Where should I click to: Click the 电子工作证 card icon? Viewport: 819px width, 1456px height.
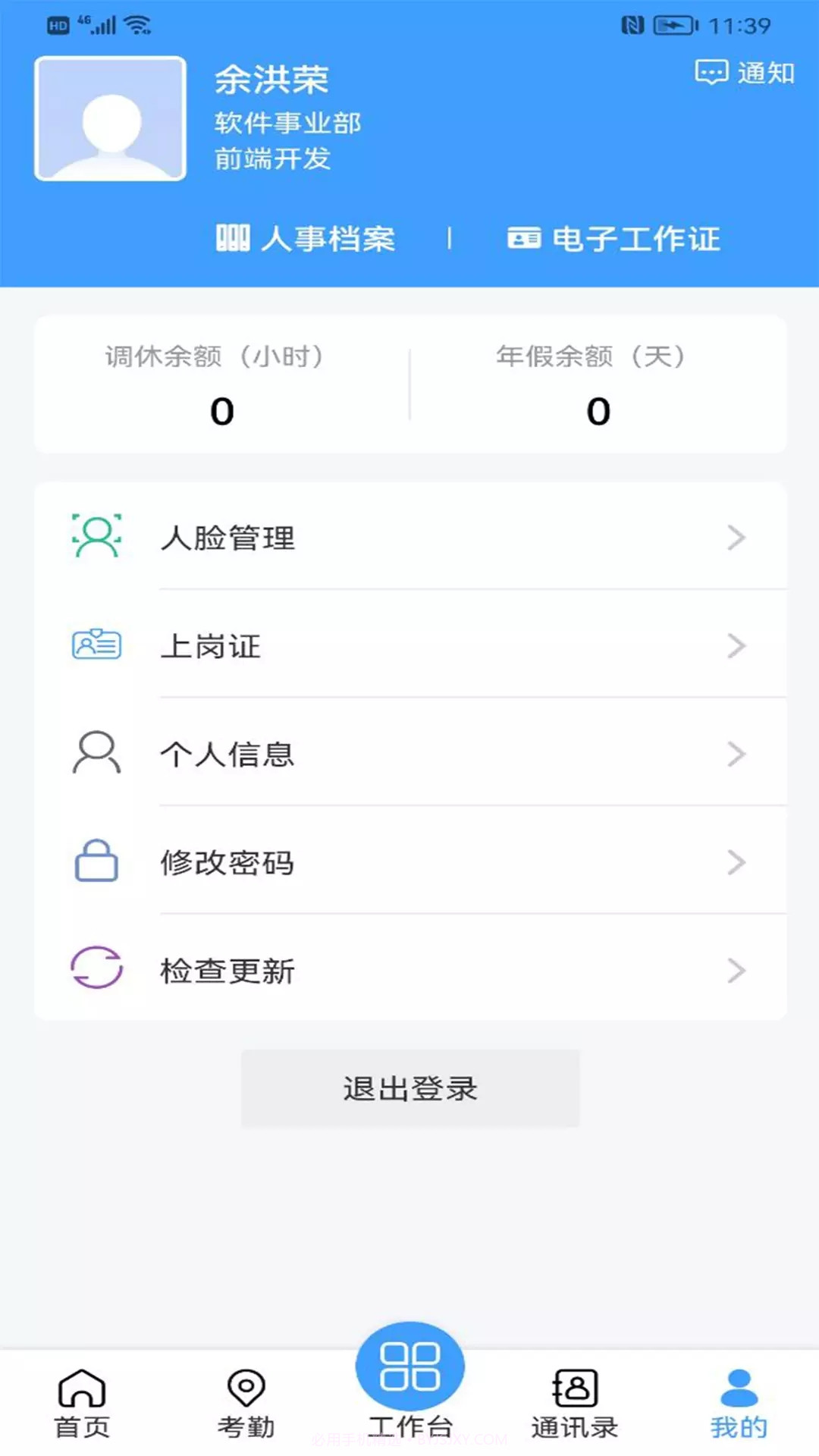tap(524, 237)
